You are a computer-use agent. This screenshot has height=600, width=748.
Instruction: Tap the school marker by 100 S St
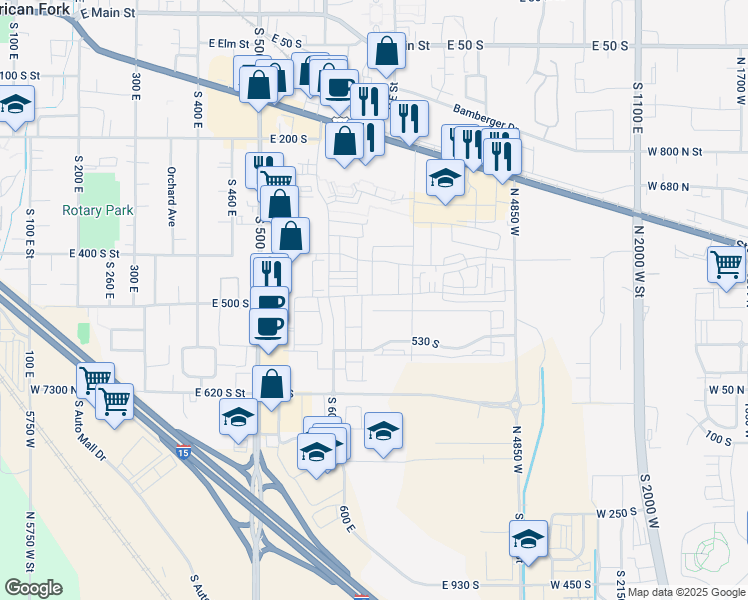pyautogui.click(x=15, y=104)
